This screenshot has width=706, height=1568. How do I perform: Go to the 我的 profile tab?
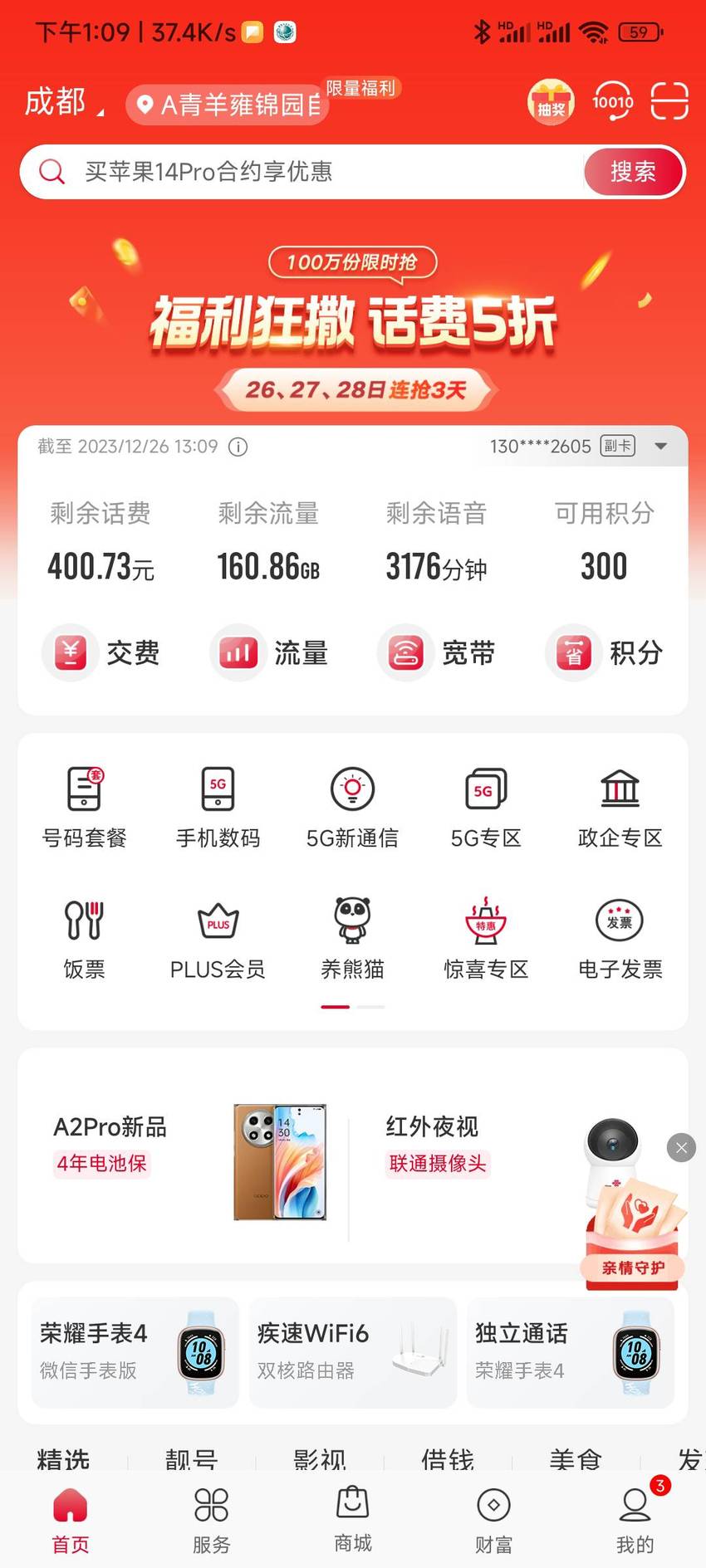click(635, 1520)
